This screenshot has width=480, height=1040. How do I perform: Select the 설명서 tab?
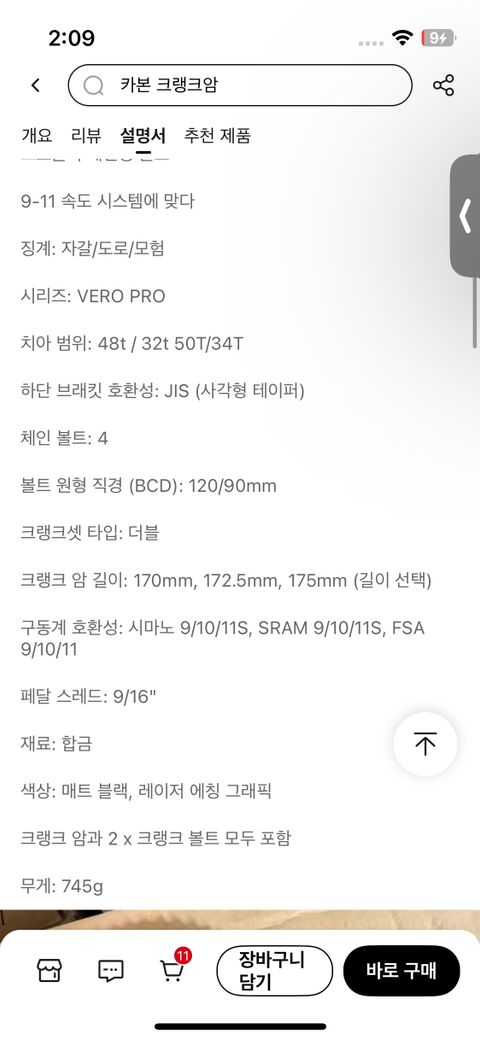[143, 136]
